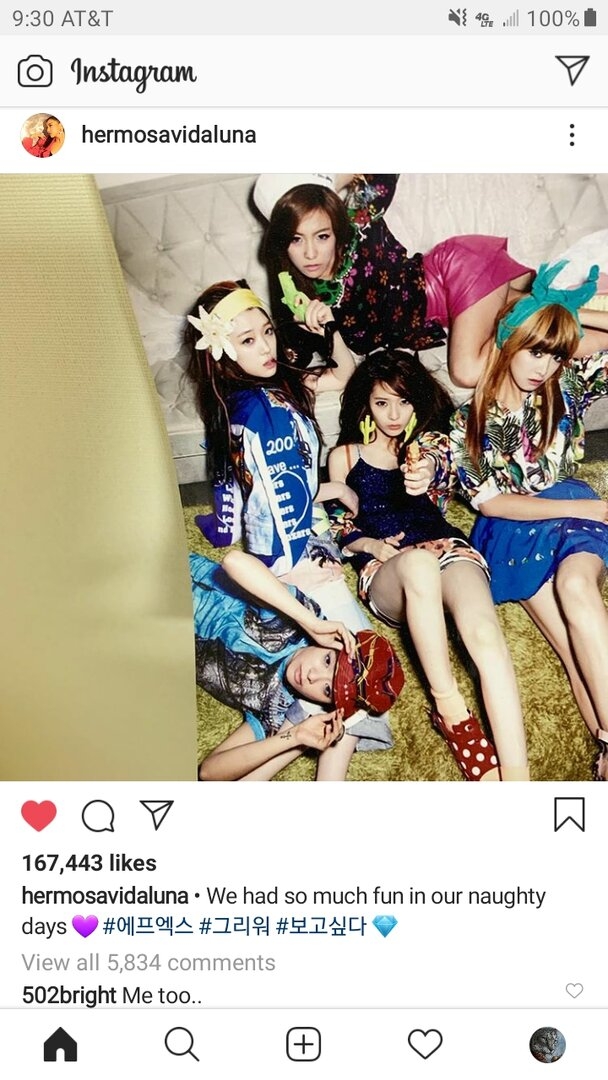
Task: Open the #보고싶다 hashtag
Action: [x=321, y=926]
